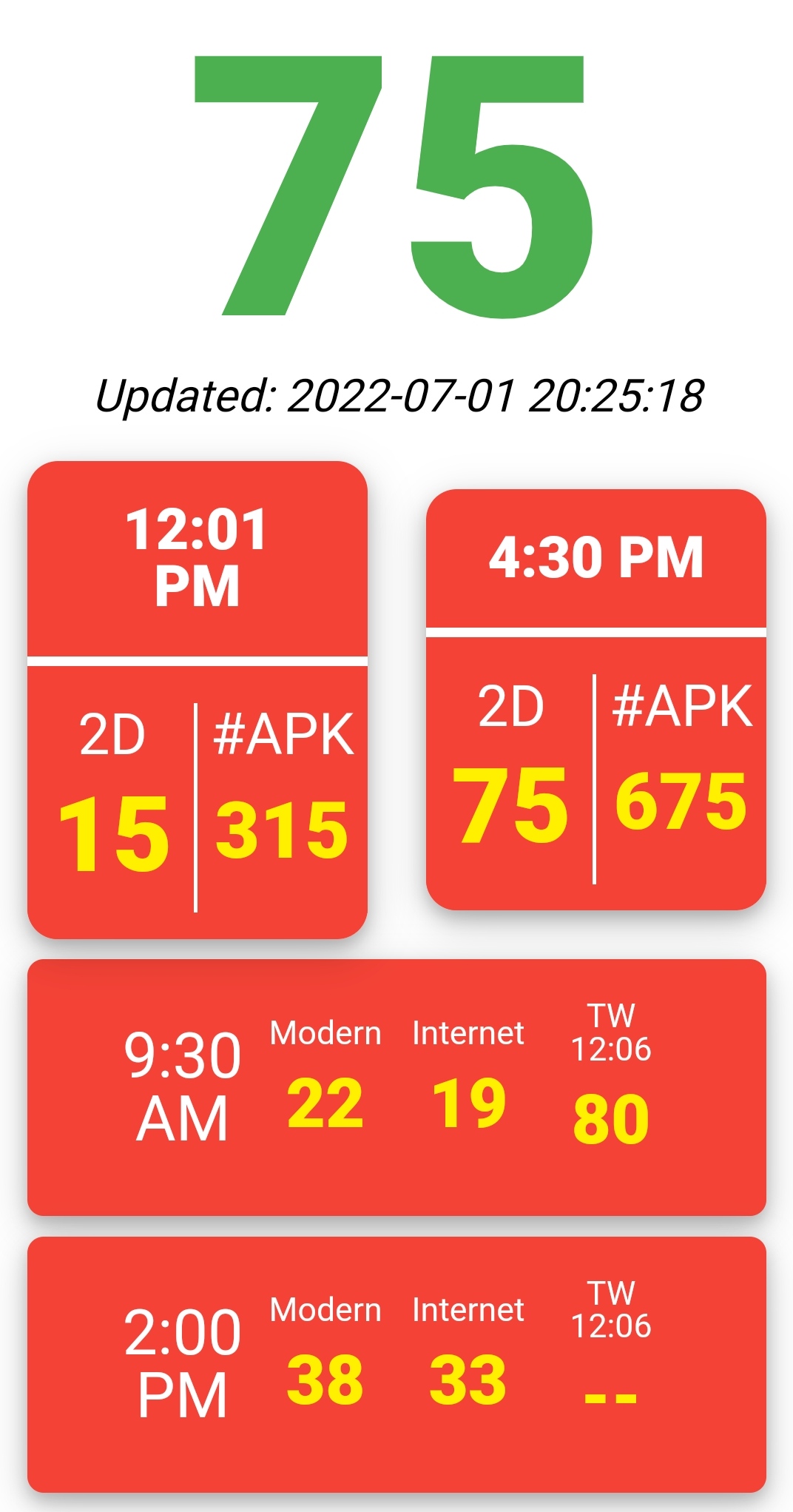Select the 9:30 AM Modern/Internet card
The image size is (793, 1512).
(x=396, y=1087)
